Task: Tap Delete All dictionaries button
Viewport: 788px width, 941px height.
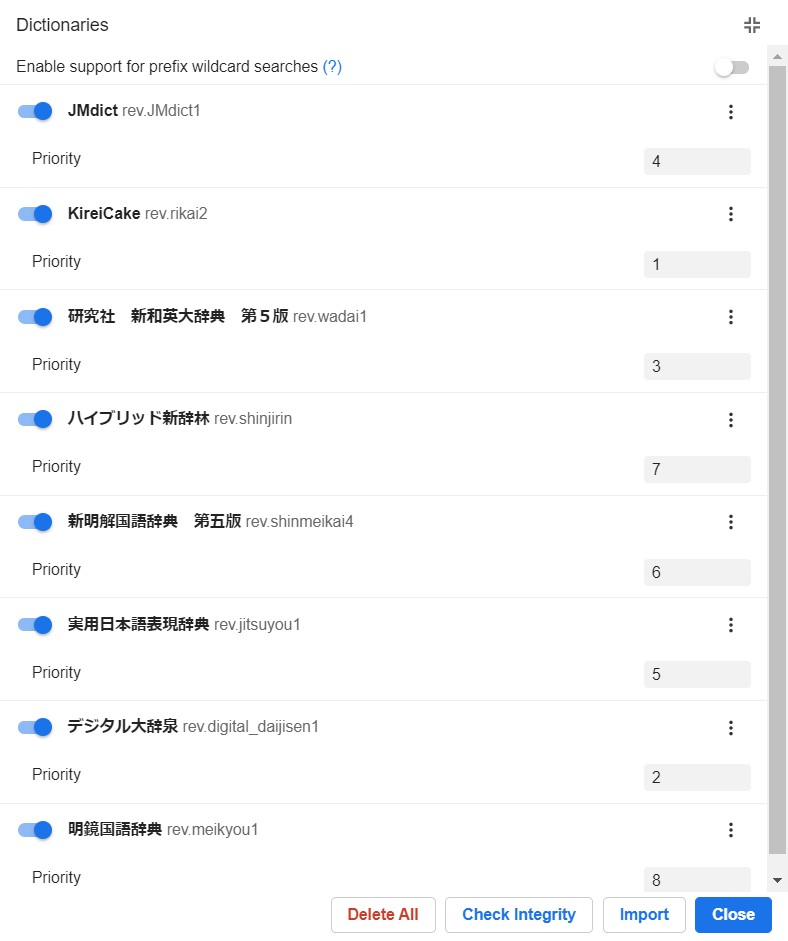Action: point(383,914)
